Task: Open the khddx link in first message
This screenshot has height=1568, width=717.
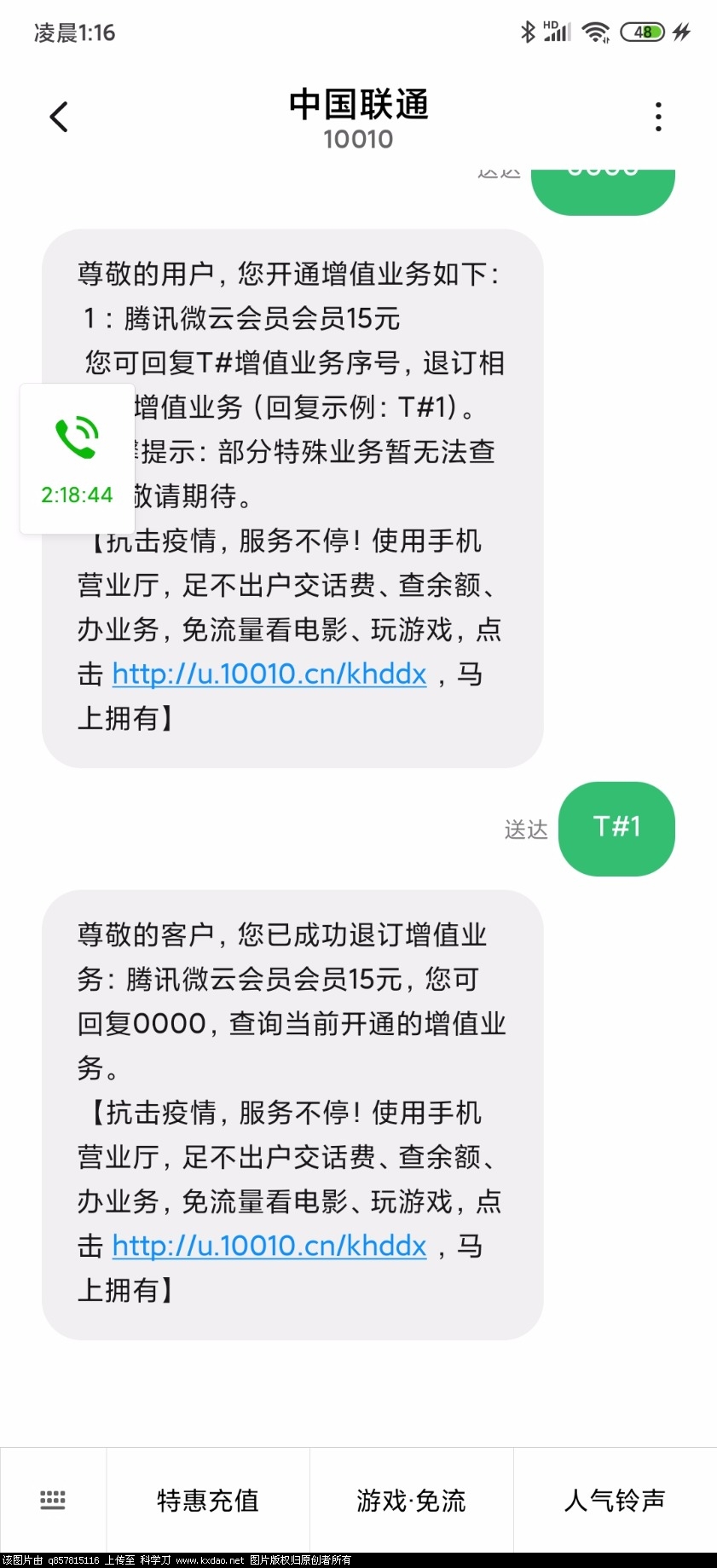Action: click(x=269, y=674)
